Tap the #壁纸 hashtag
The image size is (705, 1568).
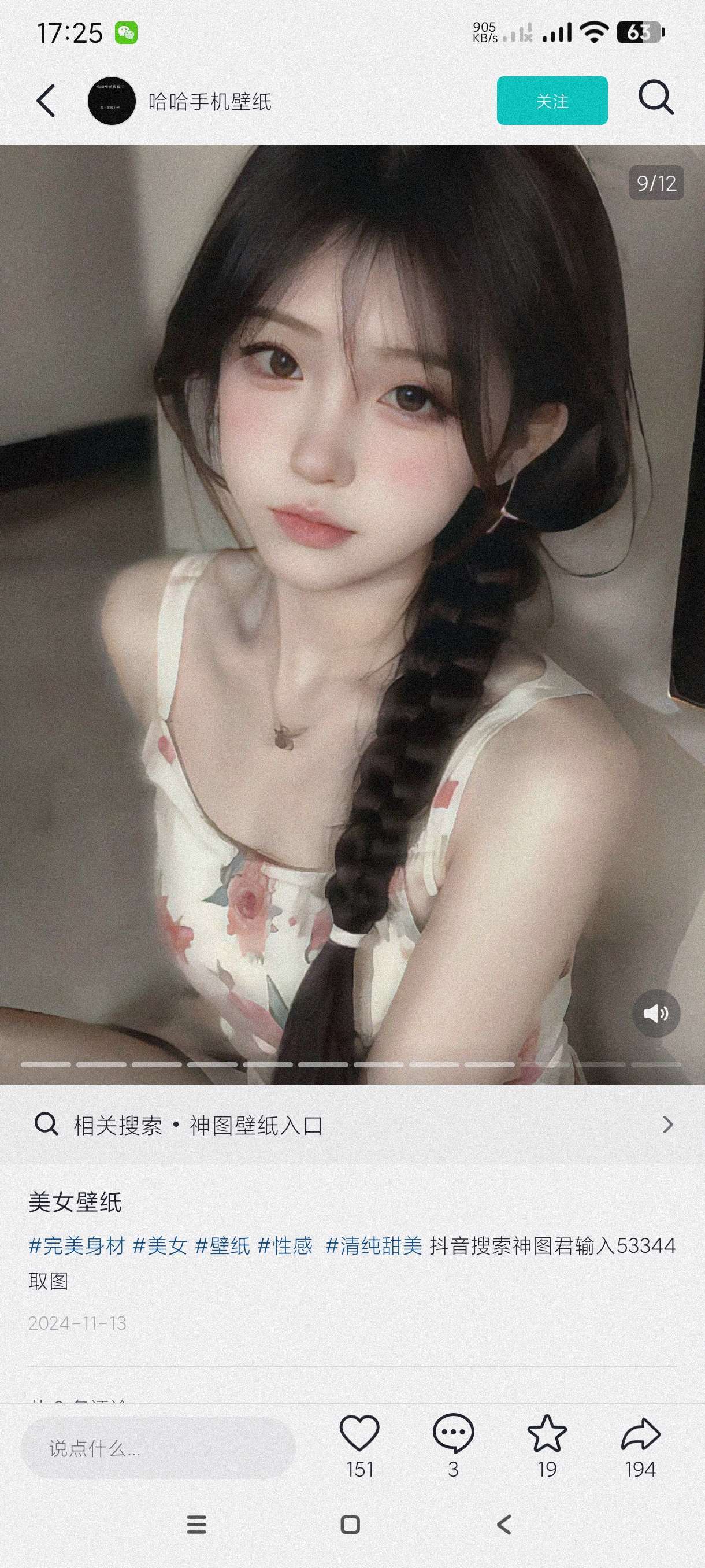point(222,1246)
